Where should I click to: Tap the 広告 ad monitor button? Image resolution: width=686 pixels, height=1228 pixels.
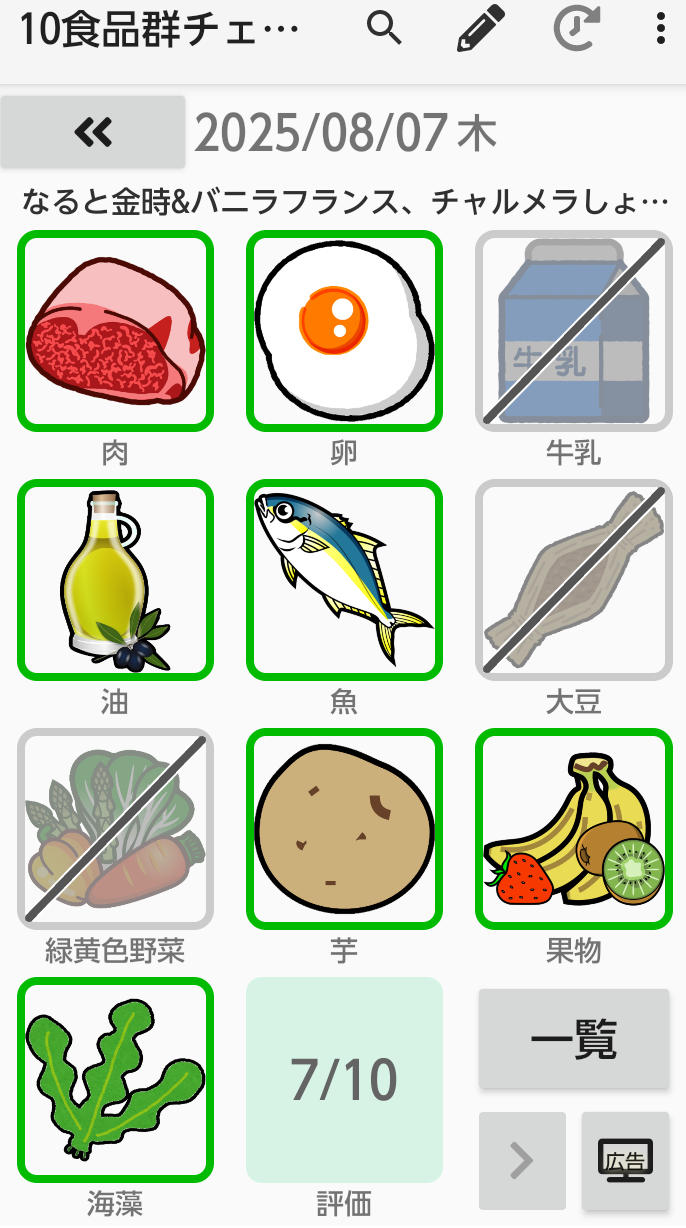tap(625, 1160)
